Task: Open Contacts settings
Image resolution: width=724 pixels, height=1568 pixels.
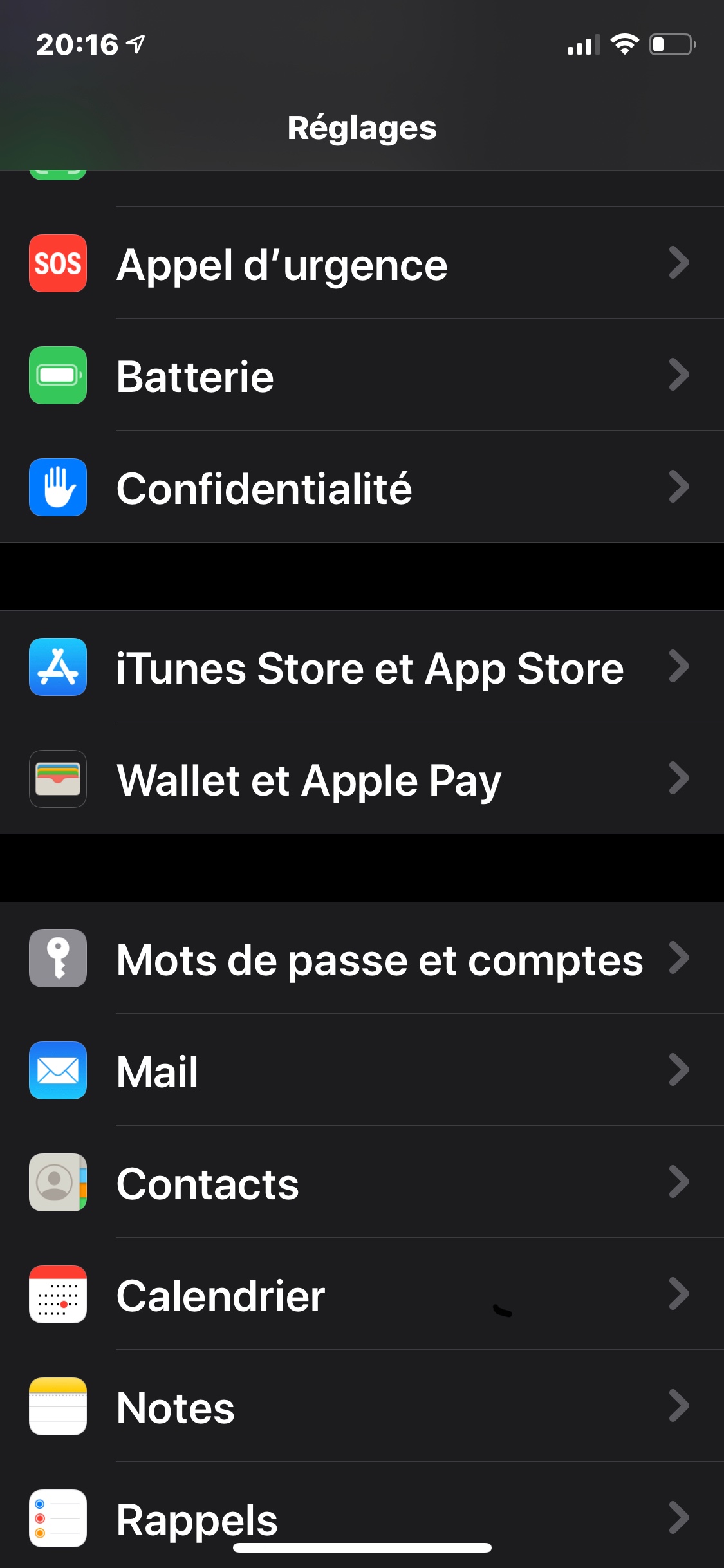Action: (x=360, y=1182)
